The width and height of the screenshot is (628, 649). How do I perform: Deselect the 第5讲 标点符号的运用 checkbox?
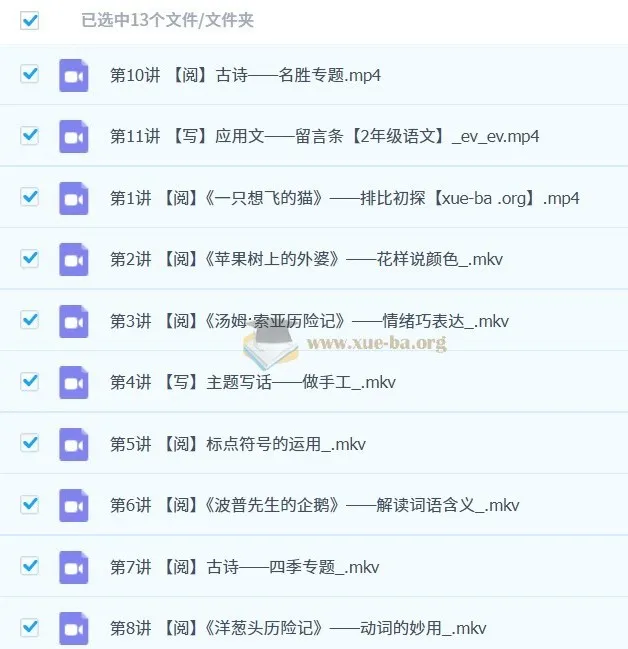29,442
